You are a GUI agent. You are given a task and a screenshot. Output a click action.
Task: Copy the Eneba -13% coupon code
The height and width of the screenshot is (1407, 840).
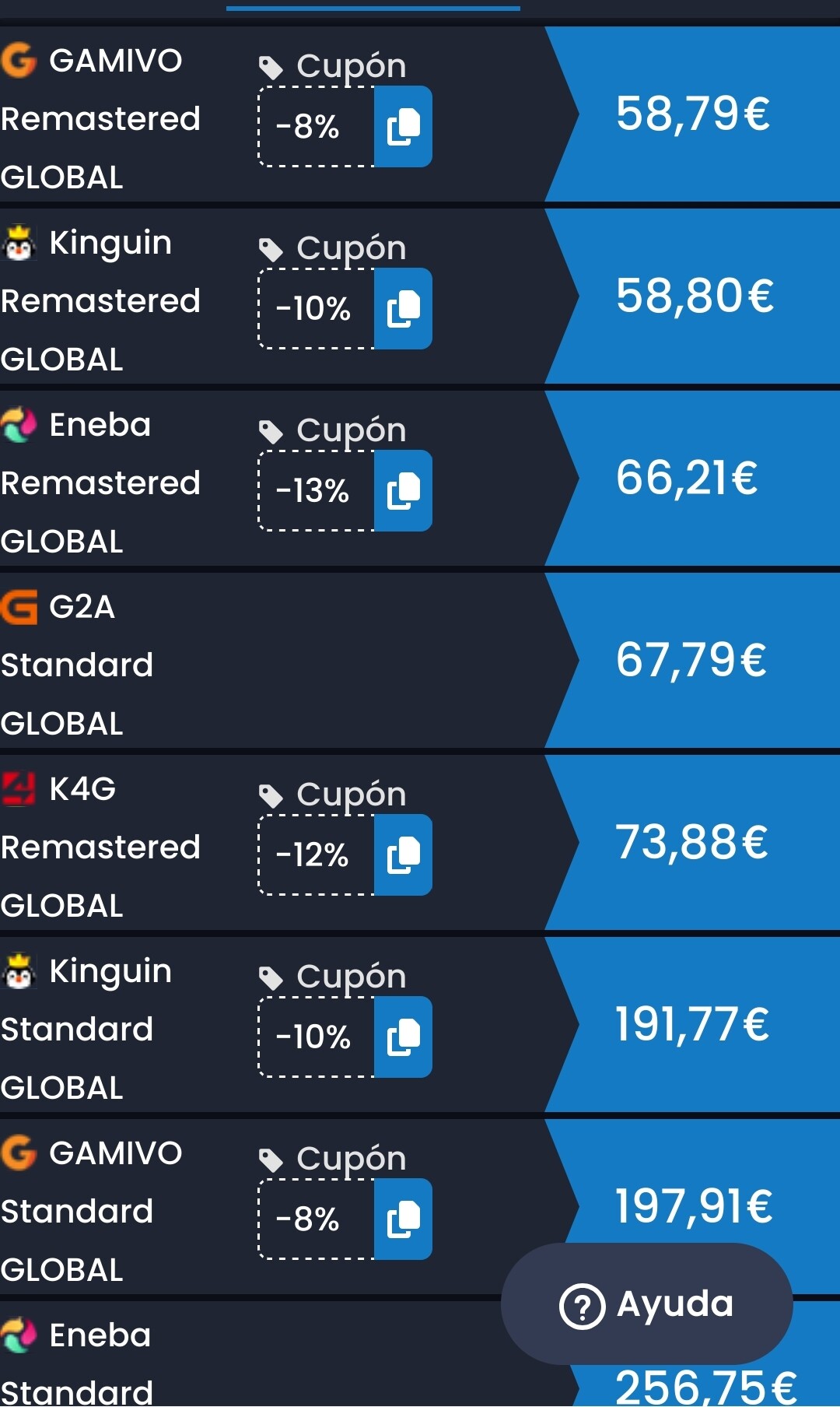click(403, 491)
